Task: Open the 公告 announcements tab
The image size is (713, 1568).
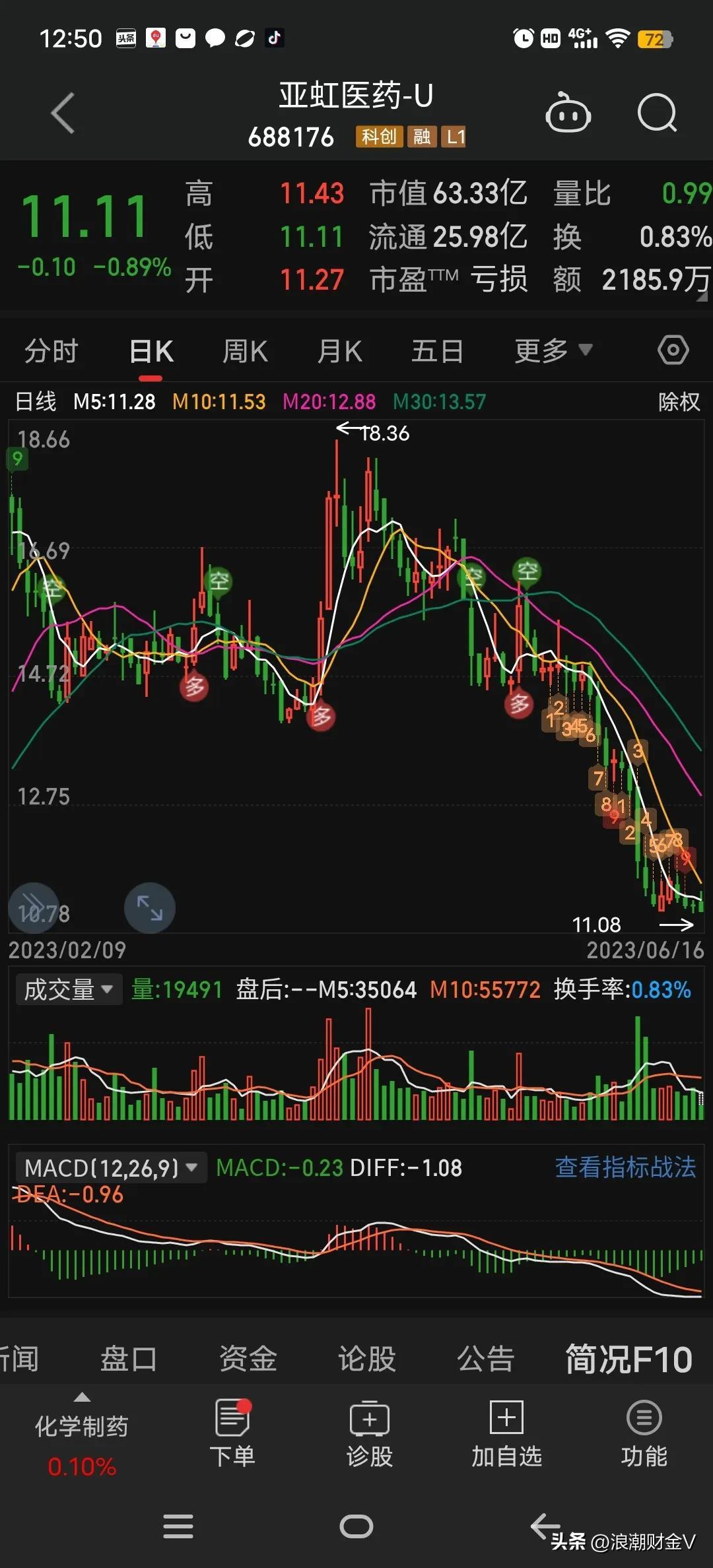Action: 485,1359
